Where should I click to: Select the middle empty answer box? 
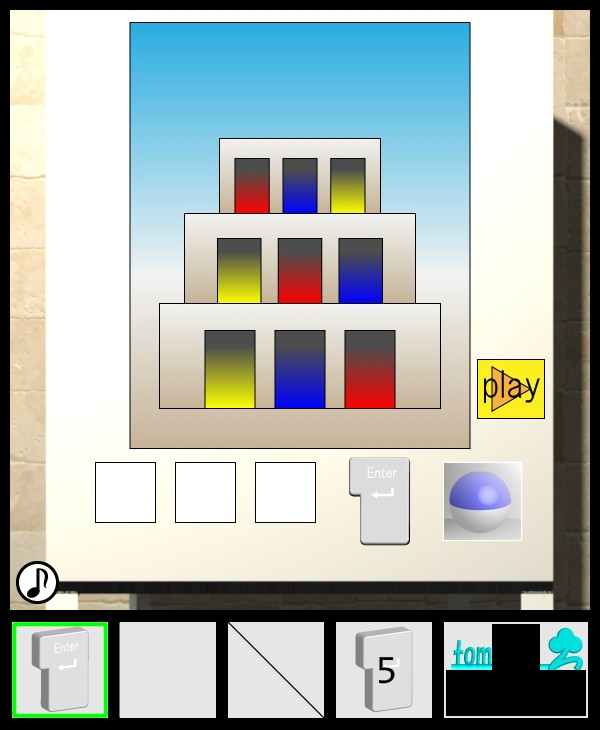click(x=205, y=492)
